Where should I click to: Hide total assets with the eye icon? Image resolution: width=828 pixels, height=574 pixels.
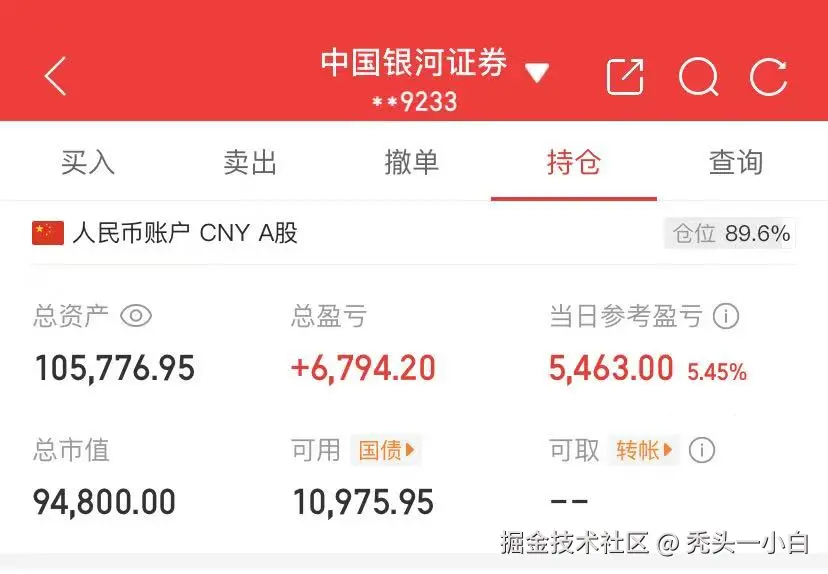136,317
